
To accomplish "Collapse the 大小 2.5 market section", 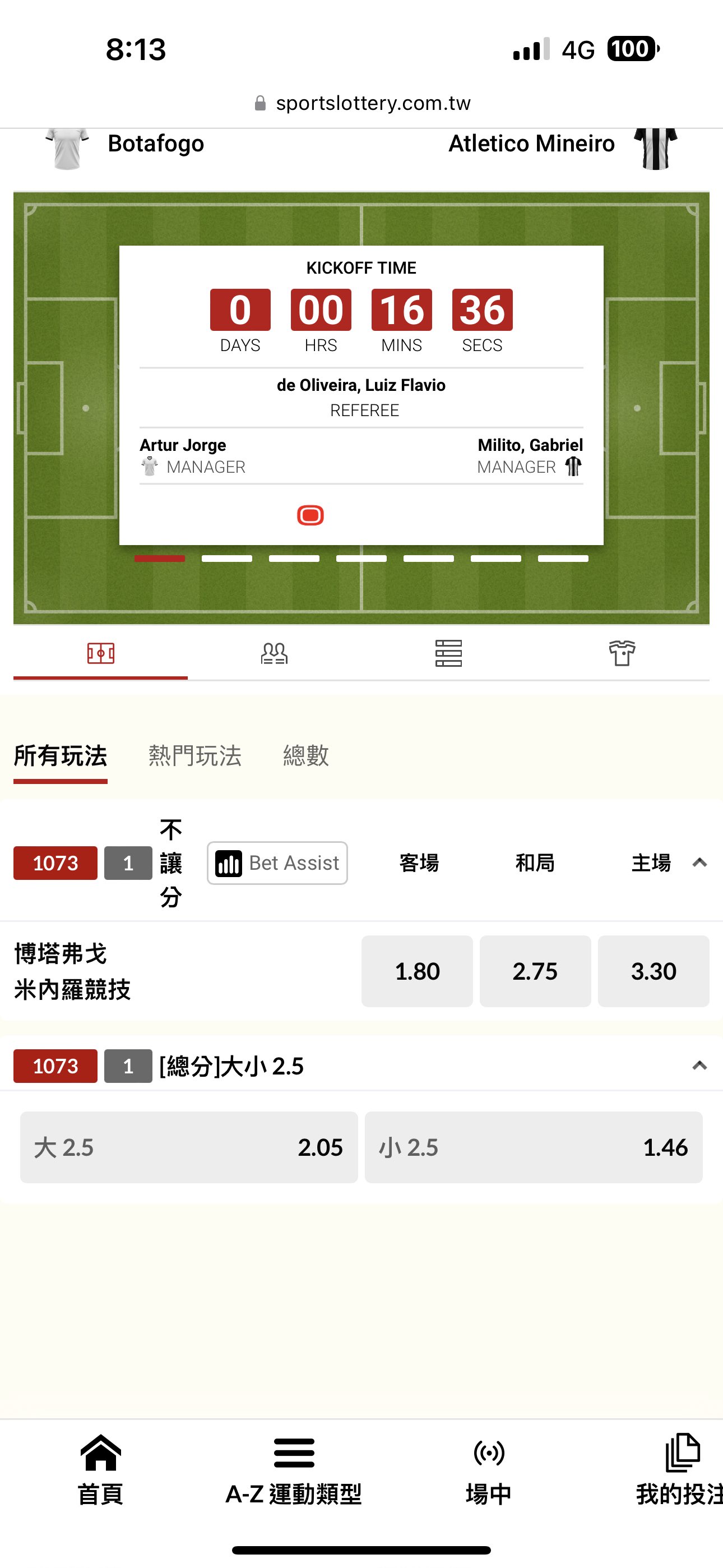I will pos(700,1066).
